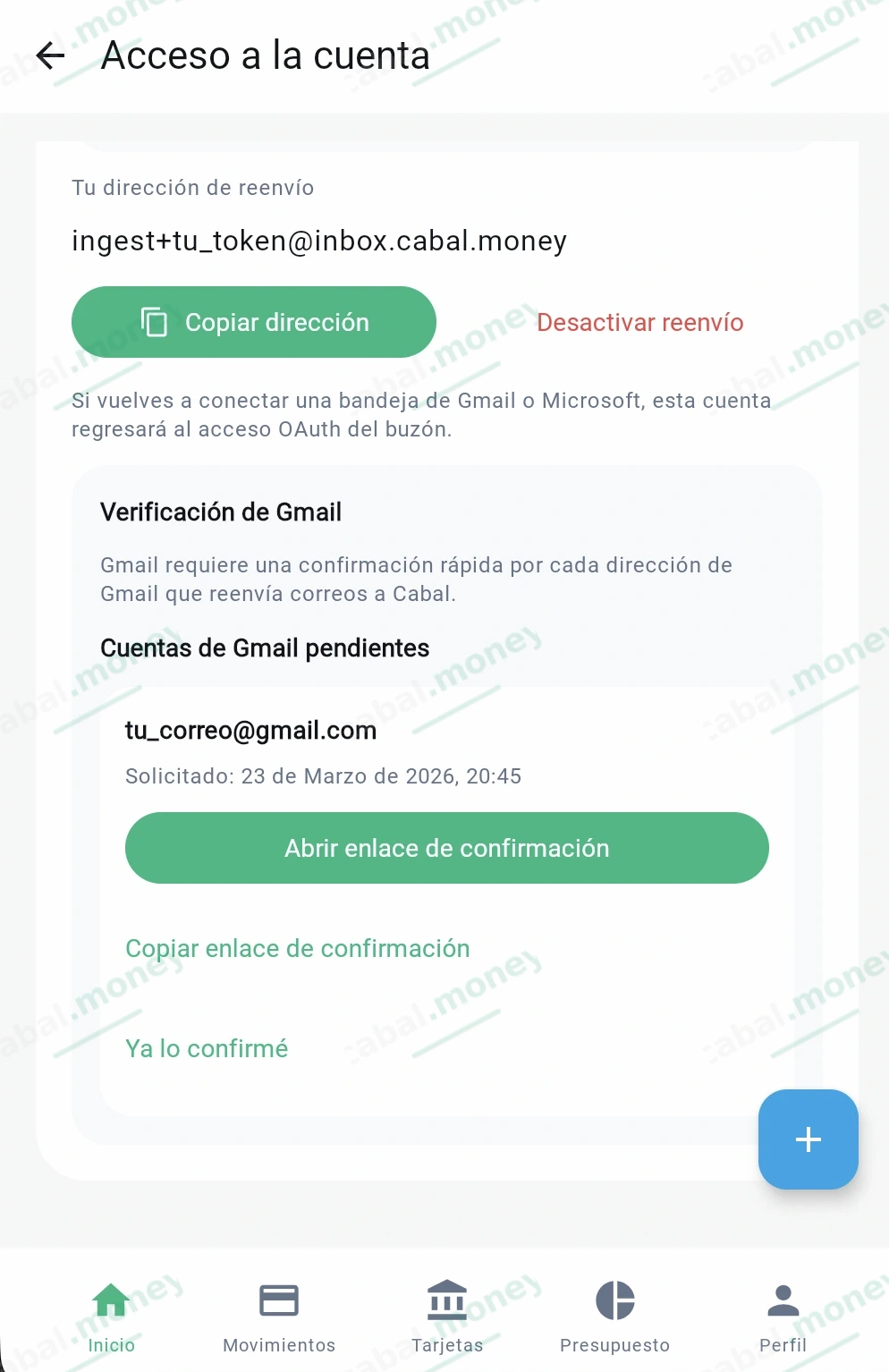Copy the forwarding address with Copiar dirección
This screenshot has width=889, height=1372.
[254, 322]
